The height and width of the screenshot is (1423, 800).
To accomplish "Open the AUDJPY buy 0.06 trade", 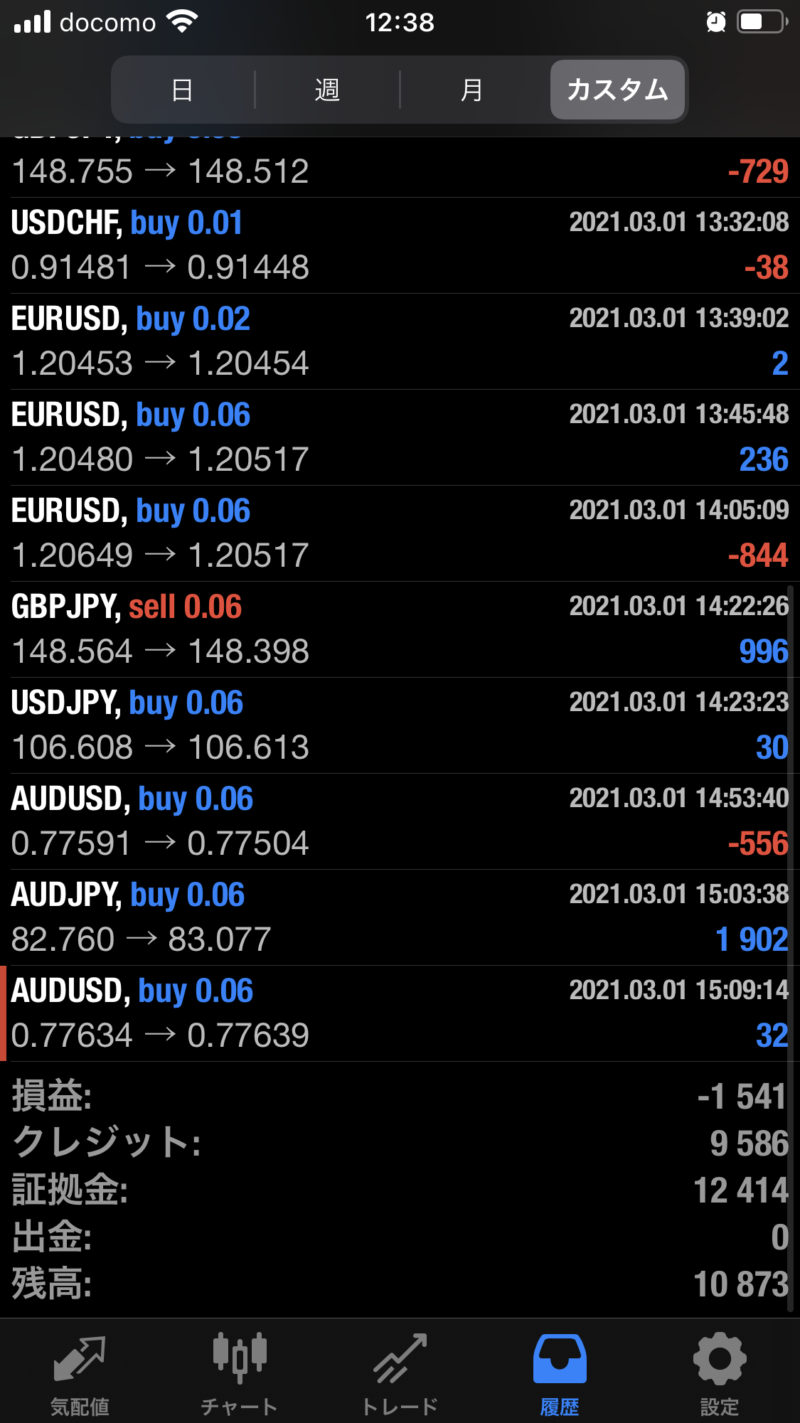I will (x=400, y=917).
